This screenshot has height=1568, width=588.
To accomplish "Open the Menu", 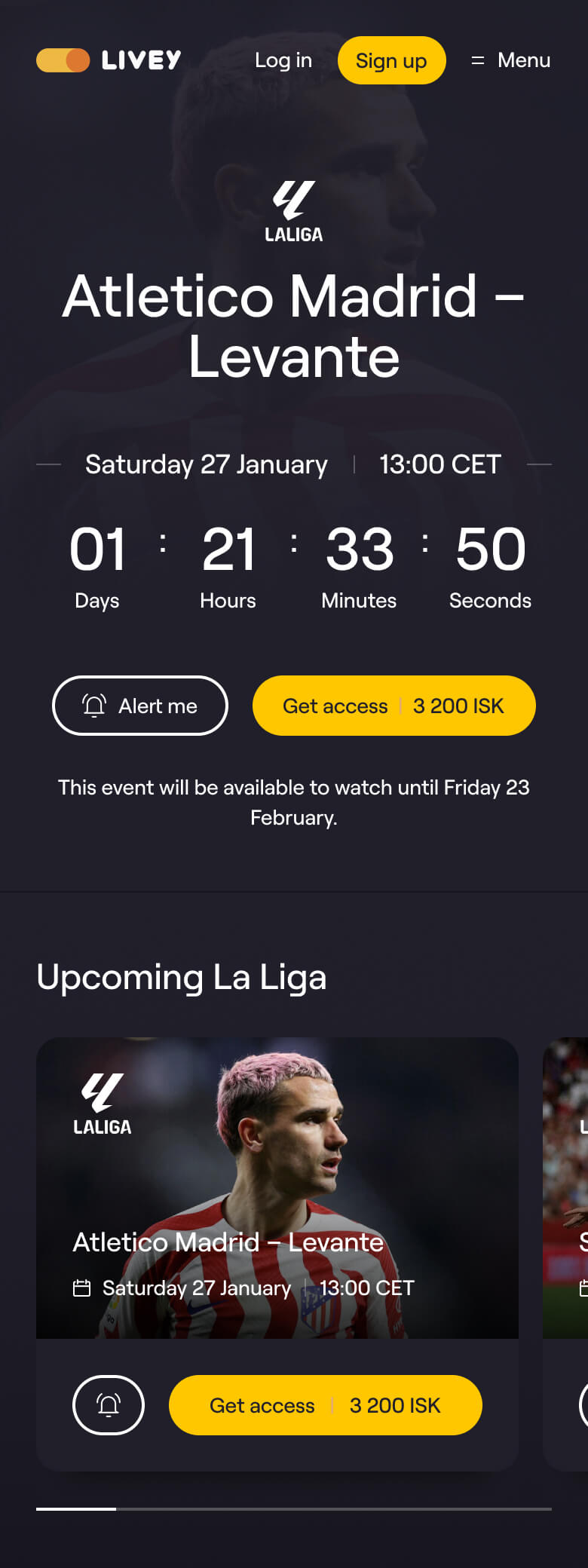I will coord(510,60).
